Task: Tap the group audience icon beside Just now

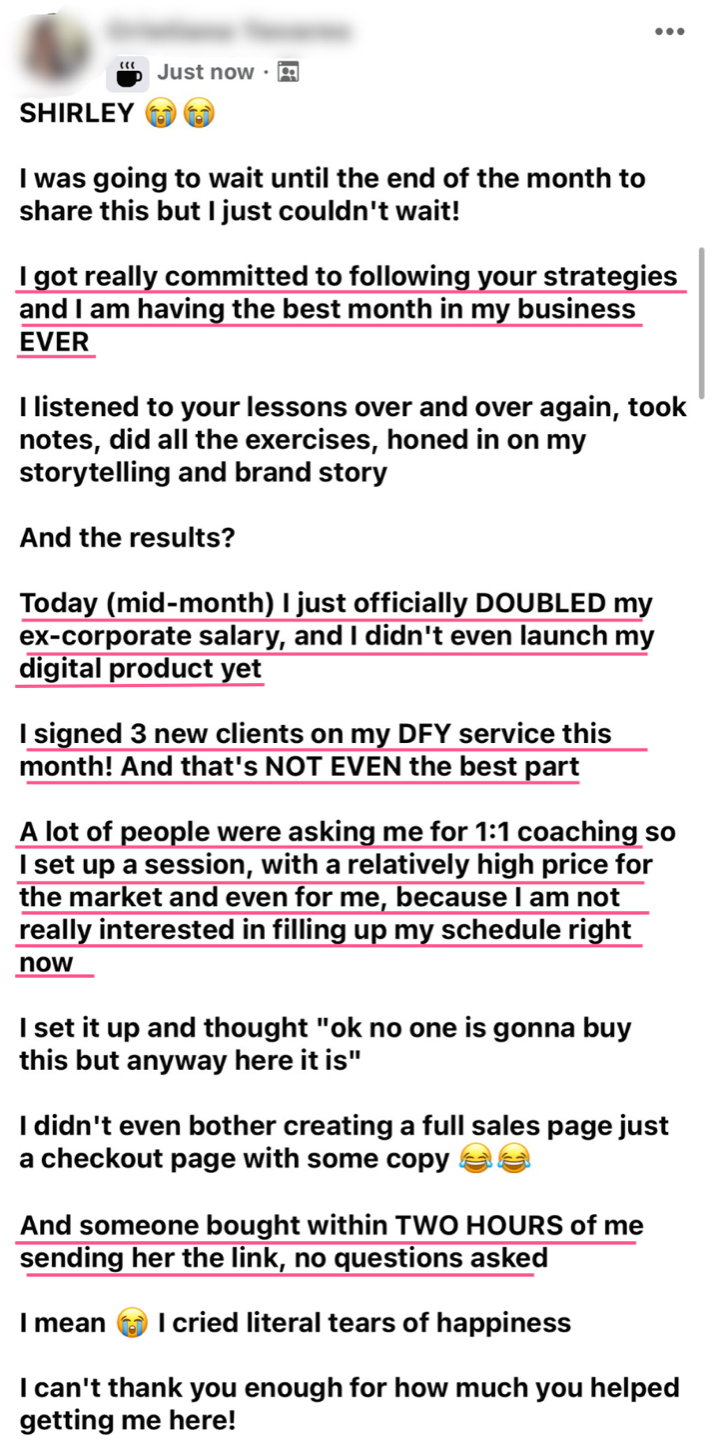Action: tap(288, 72)
